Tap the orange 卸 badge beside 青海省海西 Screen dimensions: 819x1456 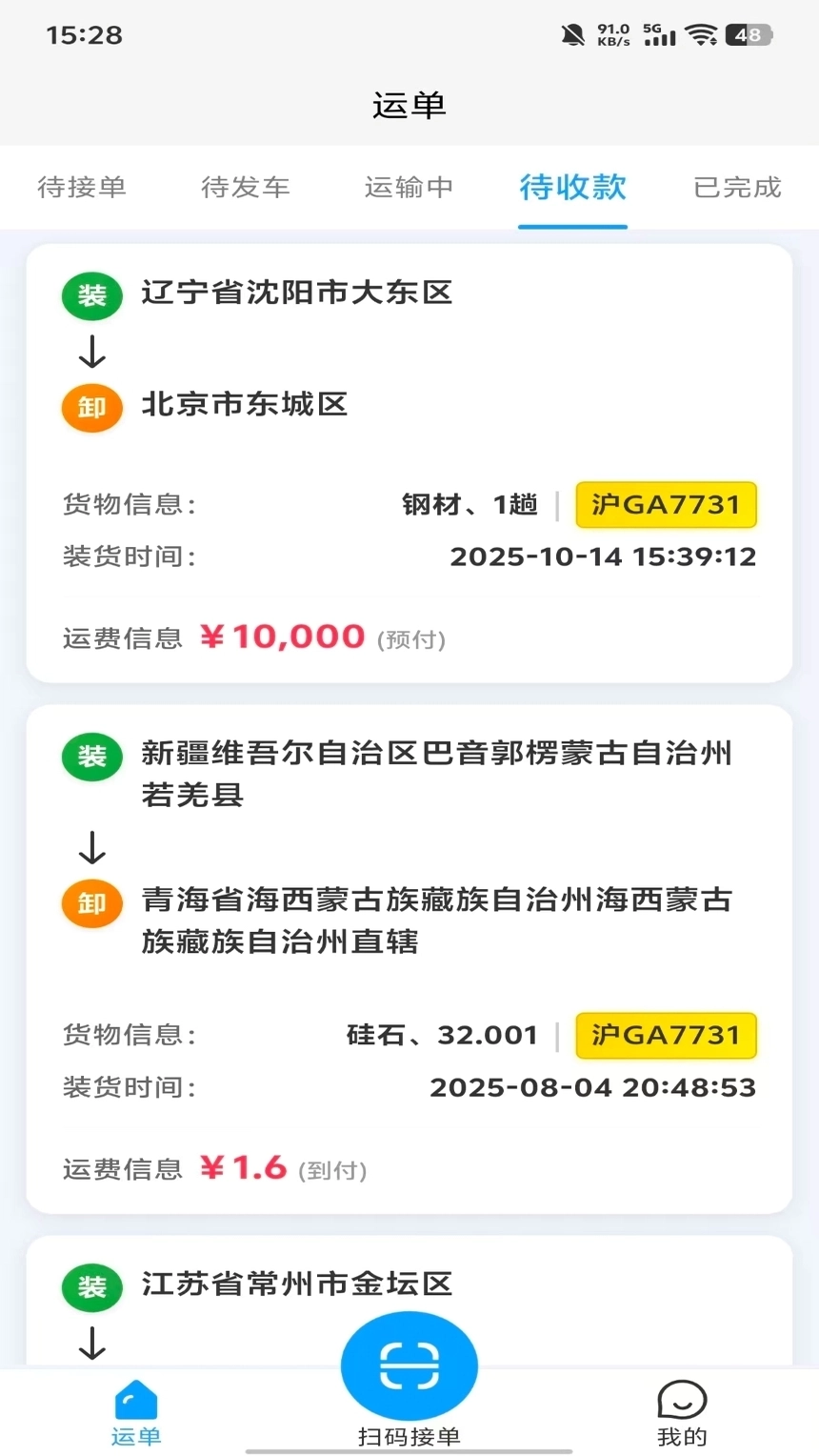(x=90, y=903)
